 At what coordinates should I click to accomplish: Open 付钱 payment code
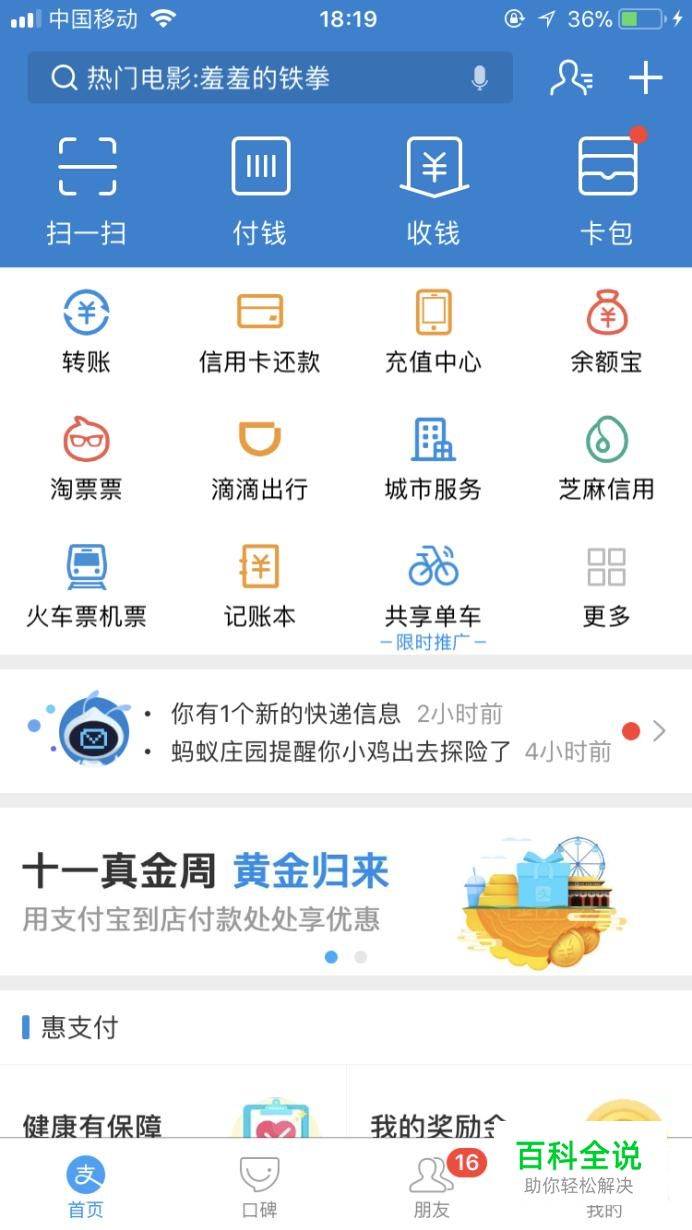coord(260,190)
